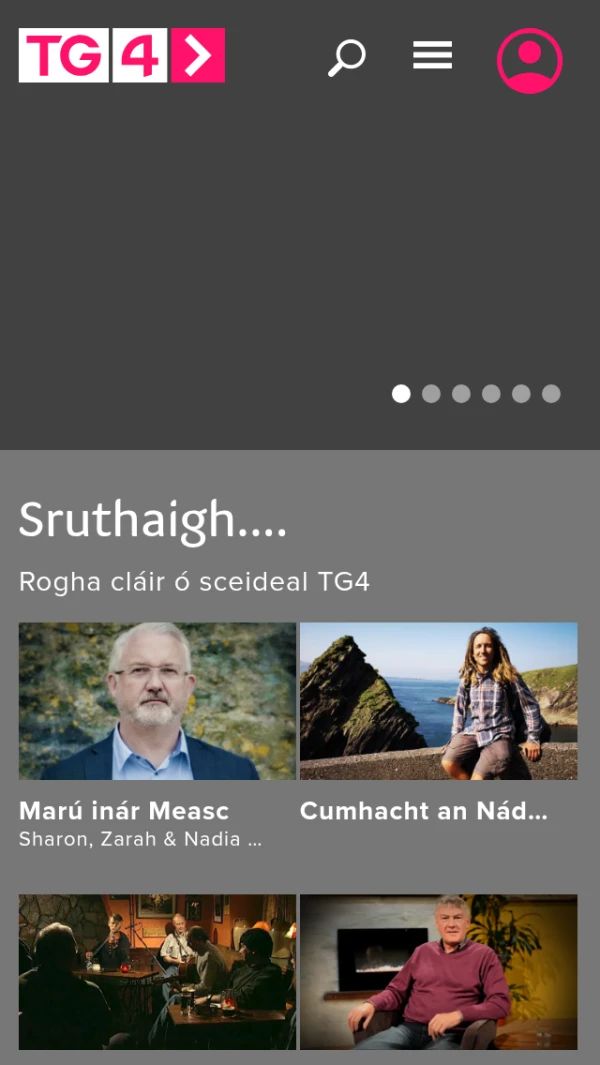Open the Cumhacht an Nádúir programme

pos(438,701)
